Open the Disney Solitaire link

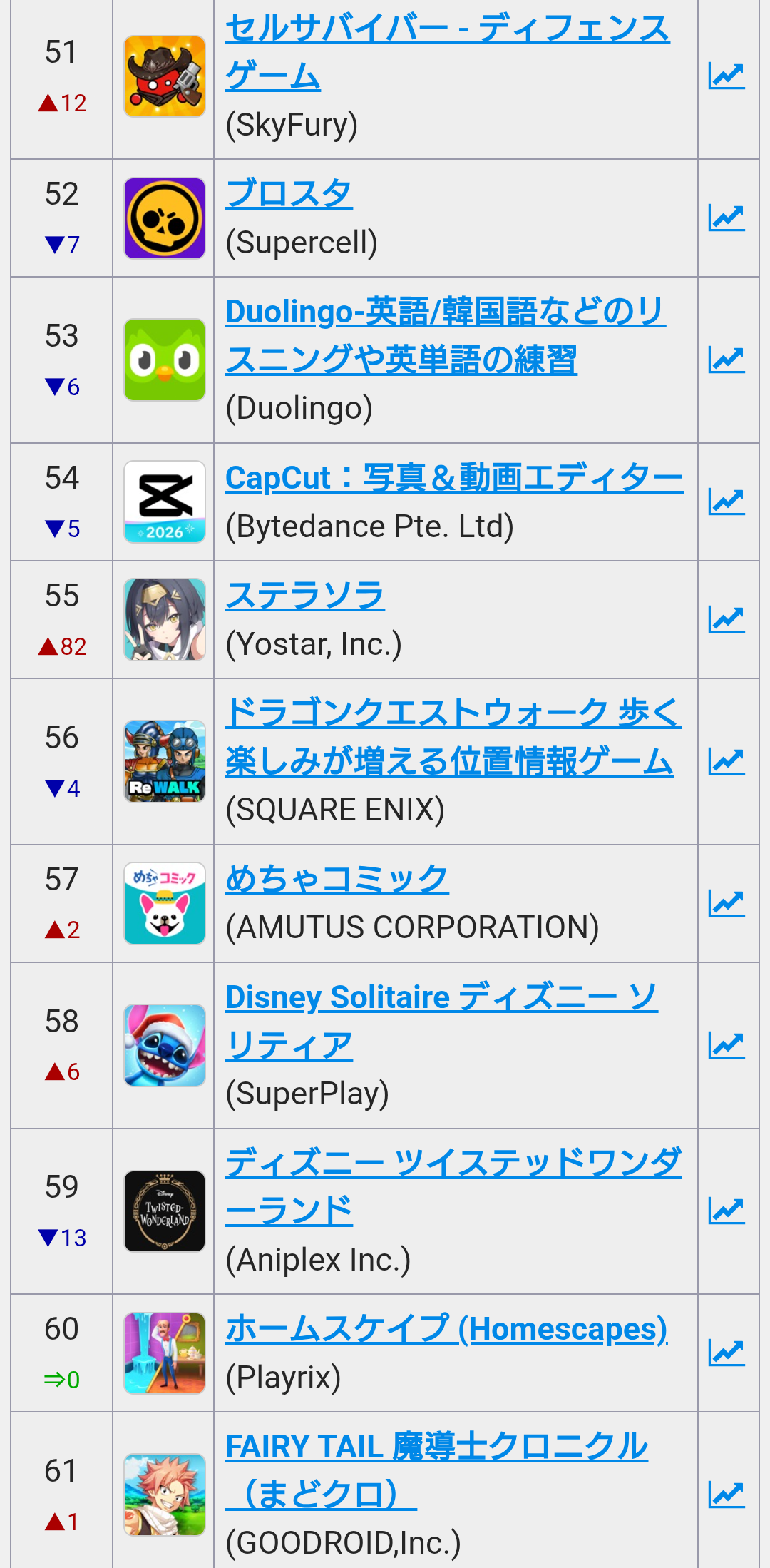[x=441, y=1020]
